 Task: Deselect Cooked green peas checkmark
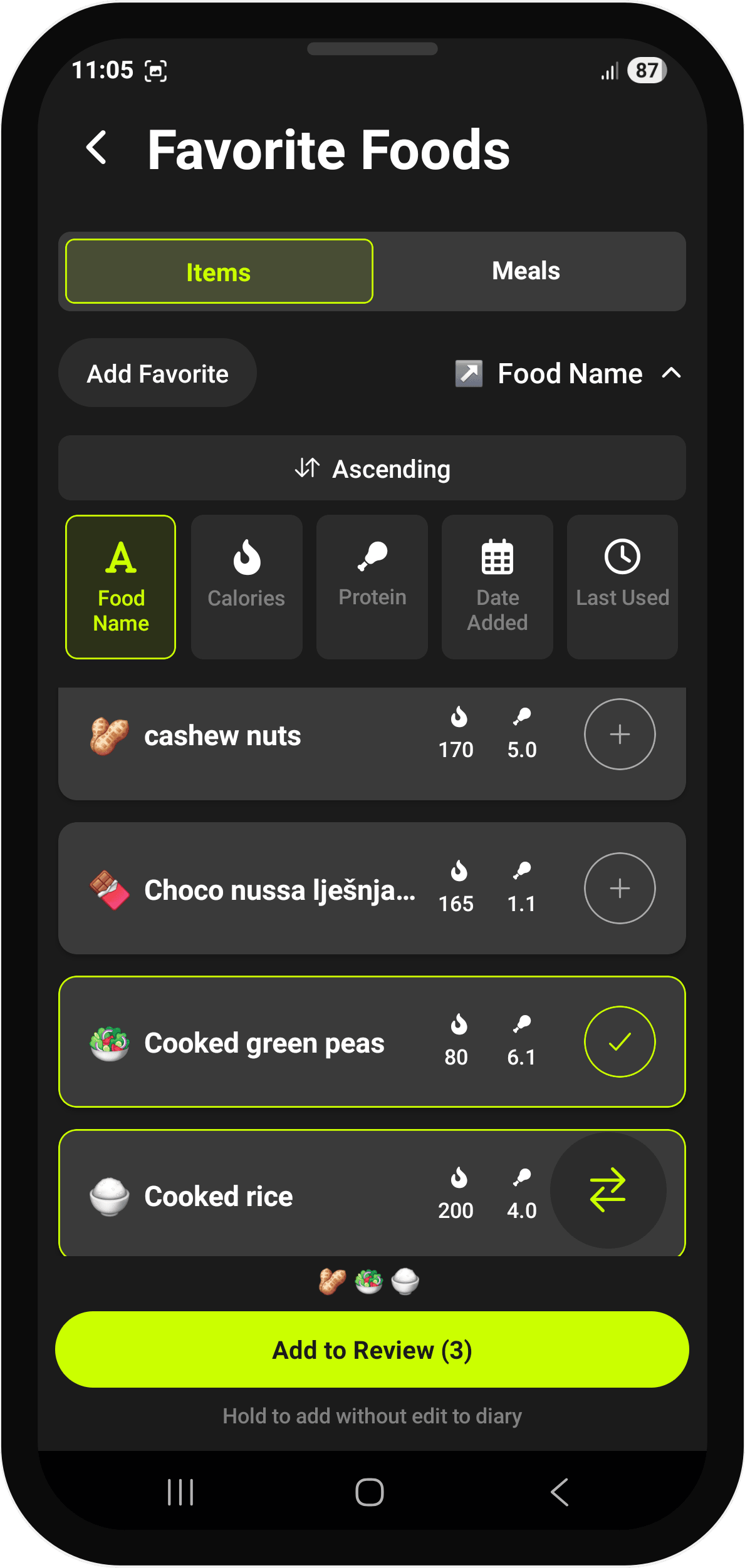[619, 1041]
